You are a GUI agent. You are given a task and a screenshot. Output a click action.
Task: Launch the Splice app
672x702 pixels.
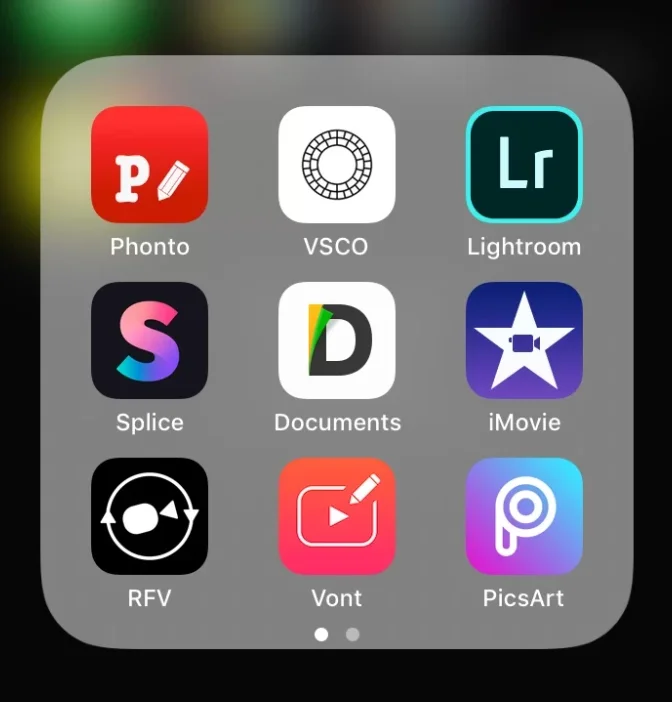click(149, 340)
